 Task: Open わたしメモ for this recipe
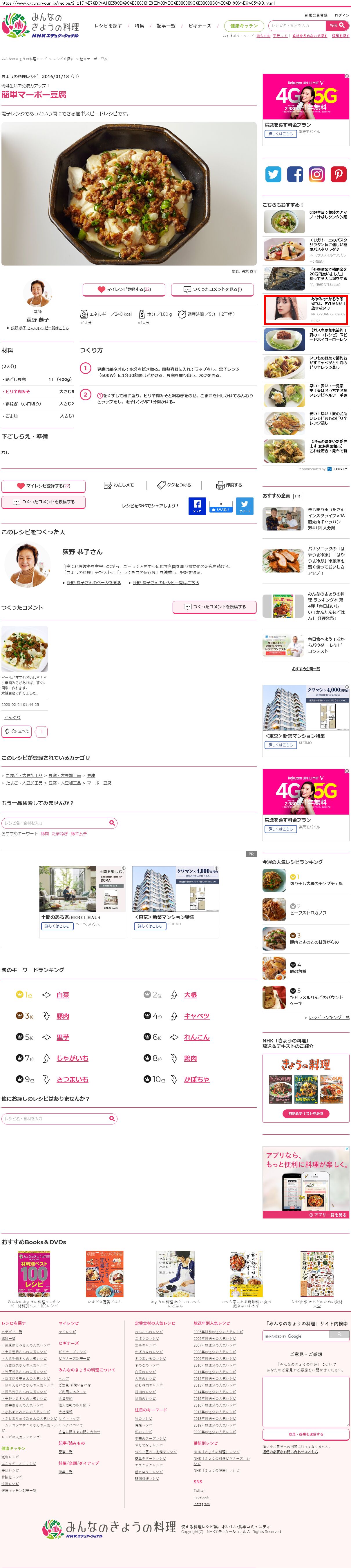pos(119,485)
